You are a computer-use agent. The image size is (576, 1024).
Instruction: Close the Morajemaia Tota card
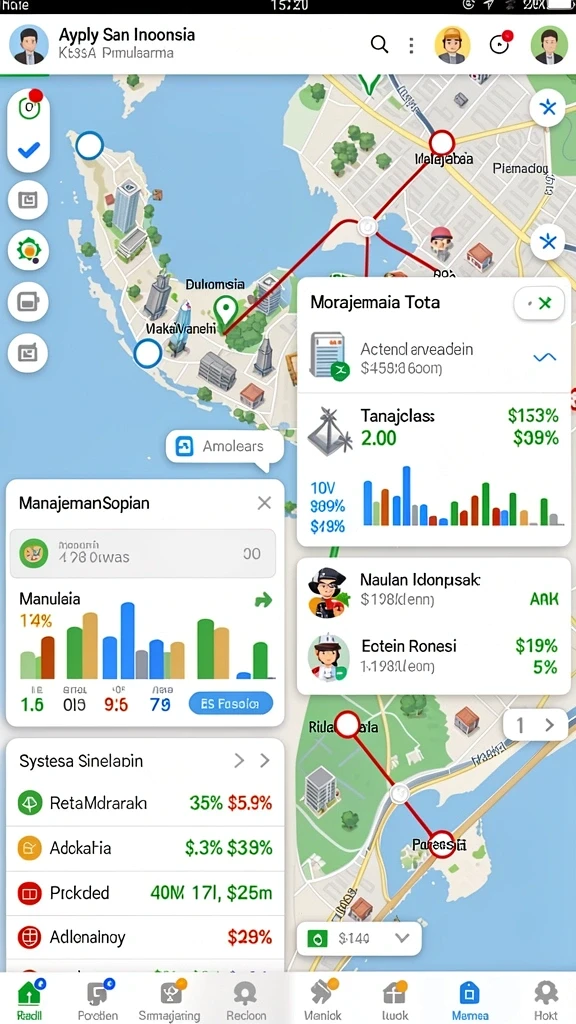point(541,303)
